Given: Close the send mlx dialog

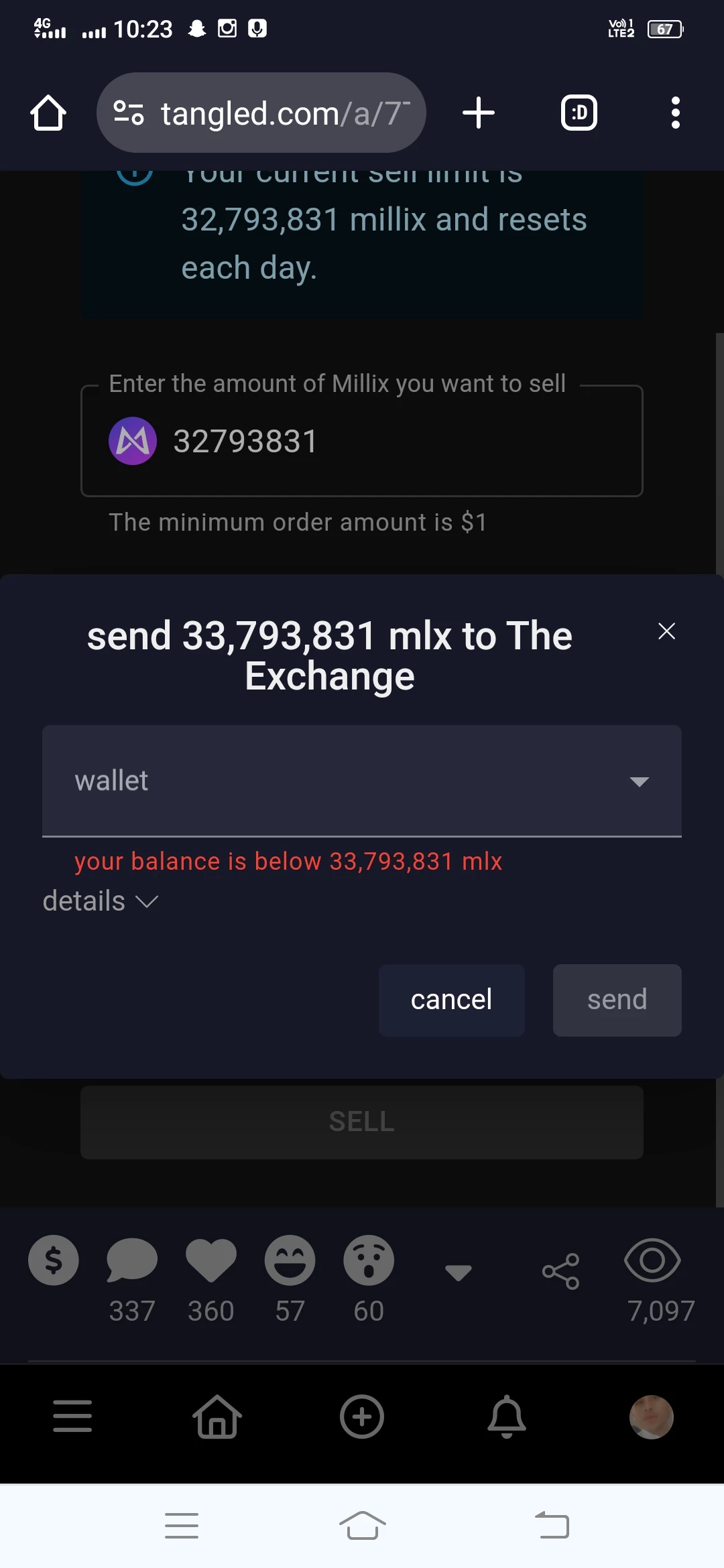Looking at the screenshot, I should pos(666,631).
